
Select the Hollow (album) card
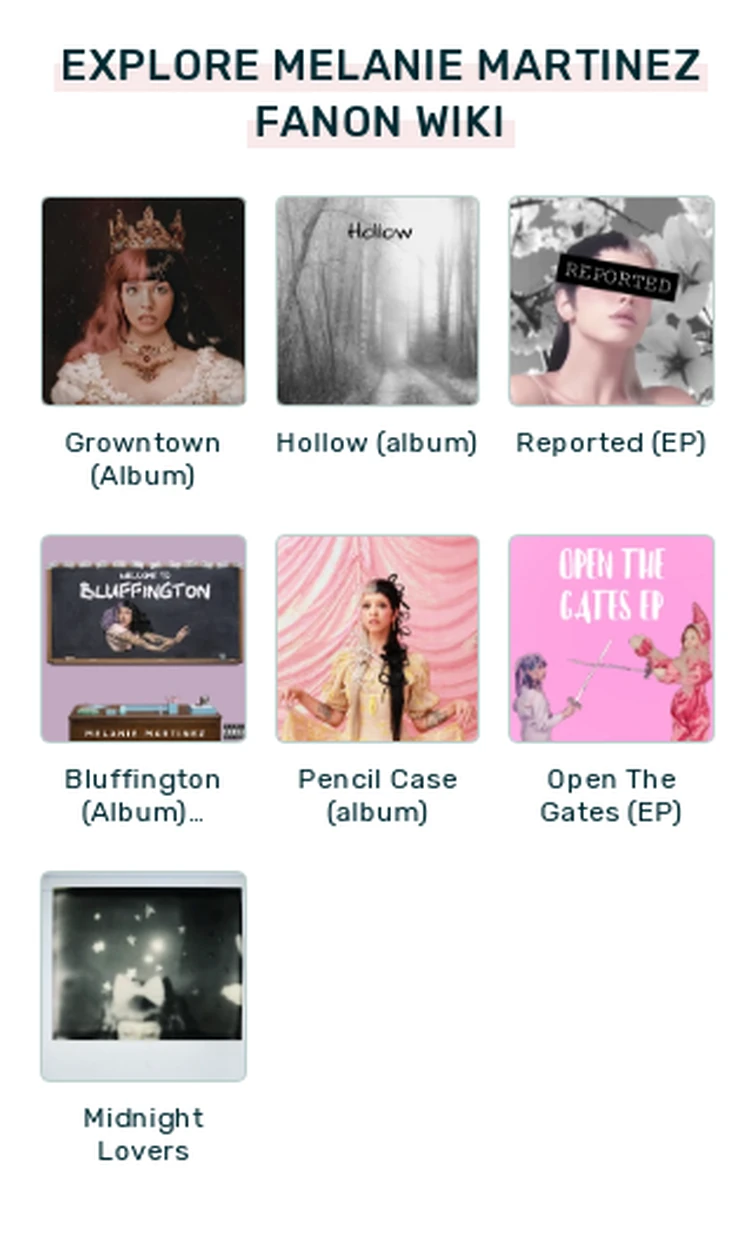coord(377,301)
